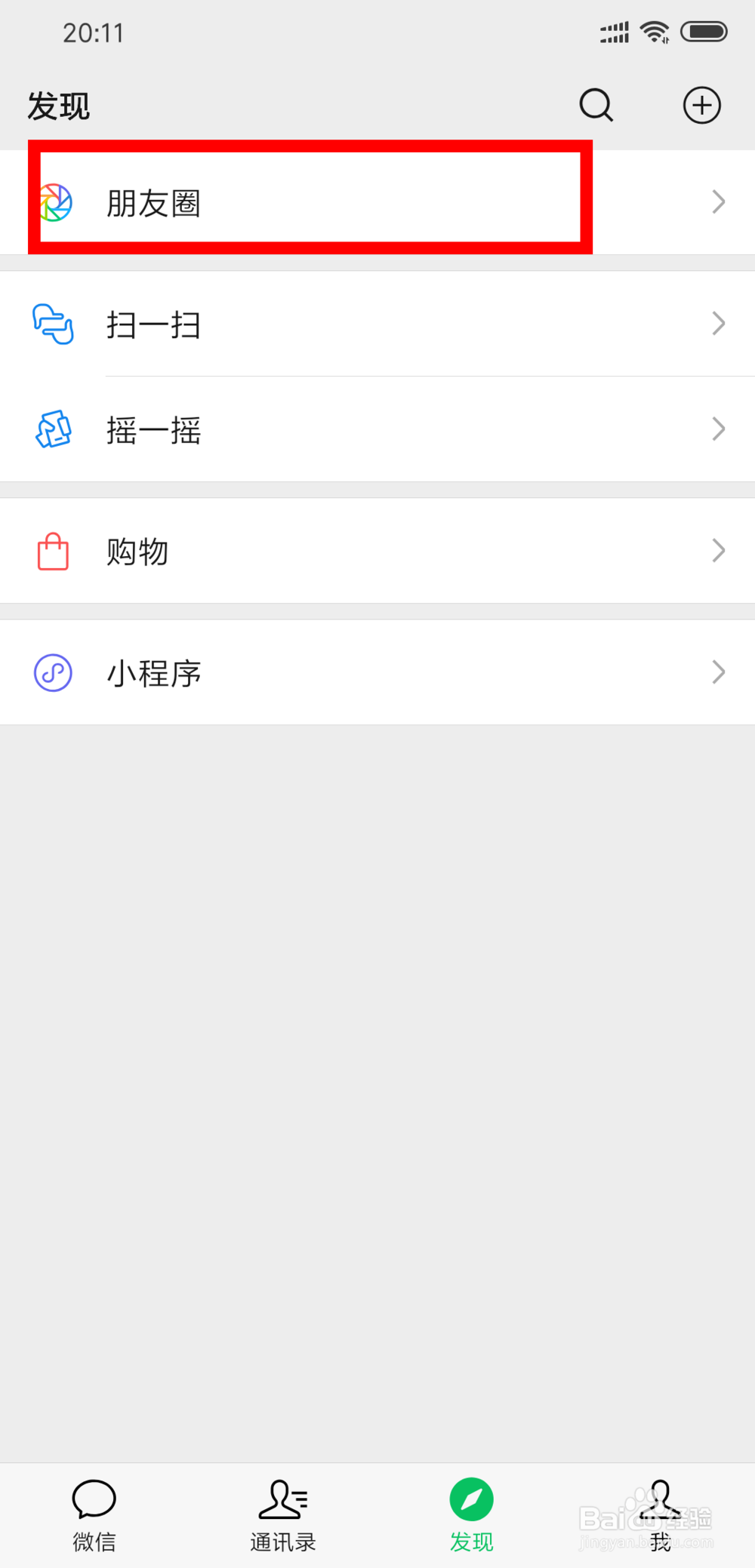The image size is (755, 1568).
Task: Open the Shopping (购物) red bag icon
Action: (53, 551)
